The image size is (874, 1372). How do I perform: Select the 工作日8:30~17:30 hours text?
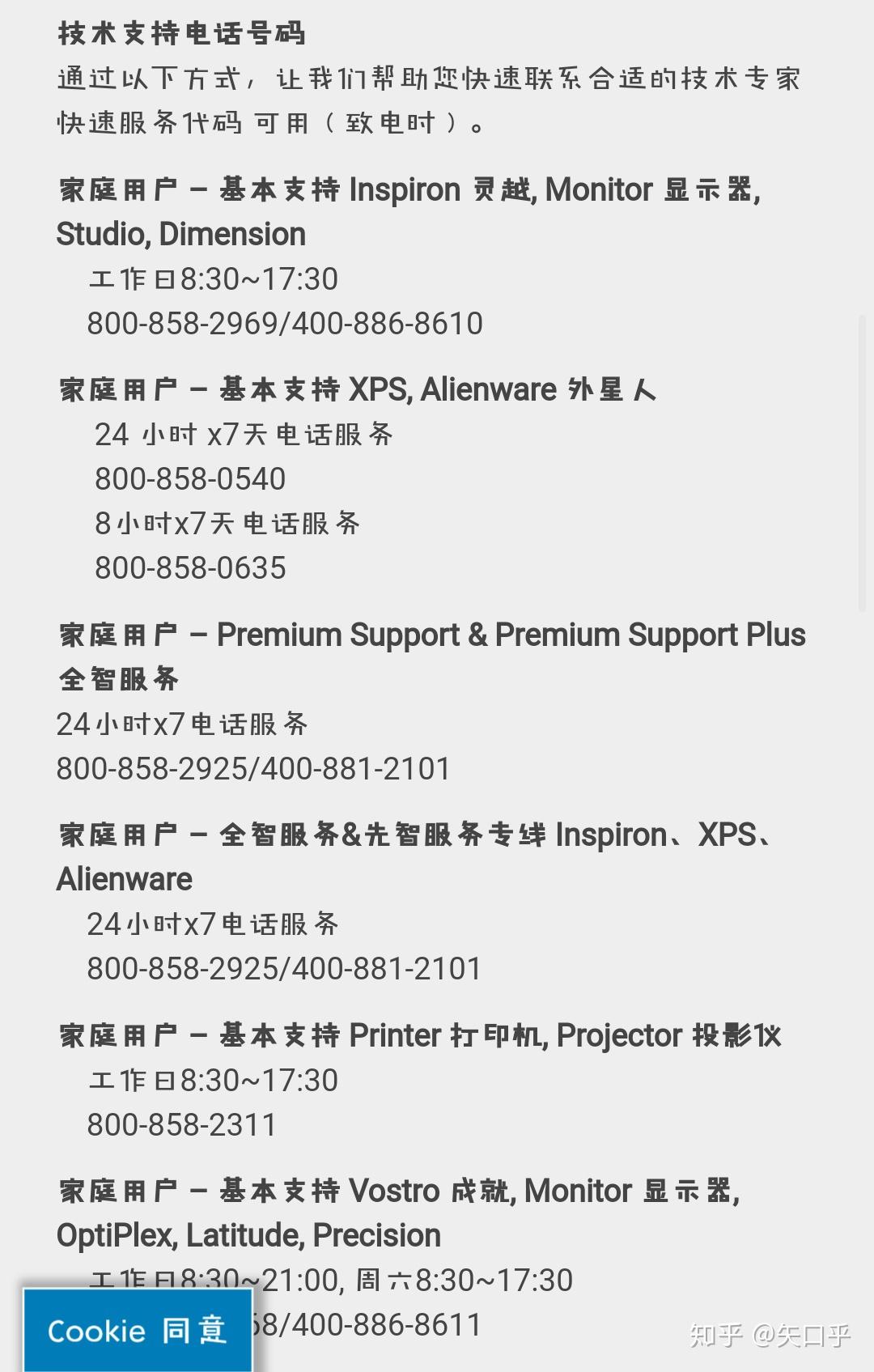[x=214, y=279]
